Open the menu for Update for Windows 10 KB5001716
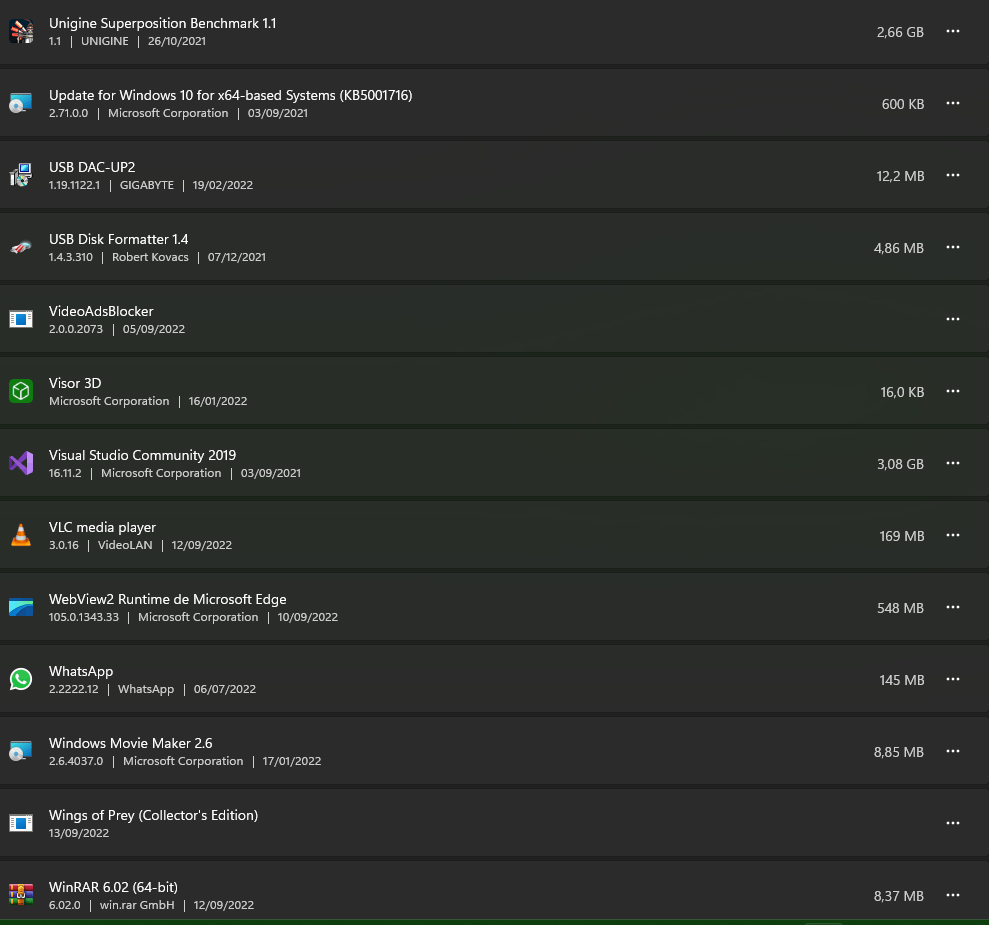This screenshot has height=925, width=989. point(953,103)
